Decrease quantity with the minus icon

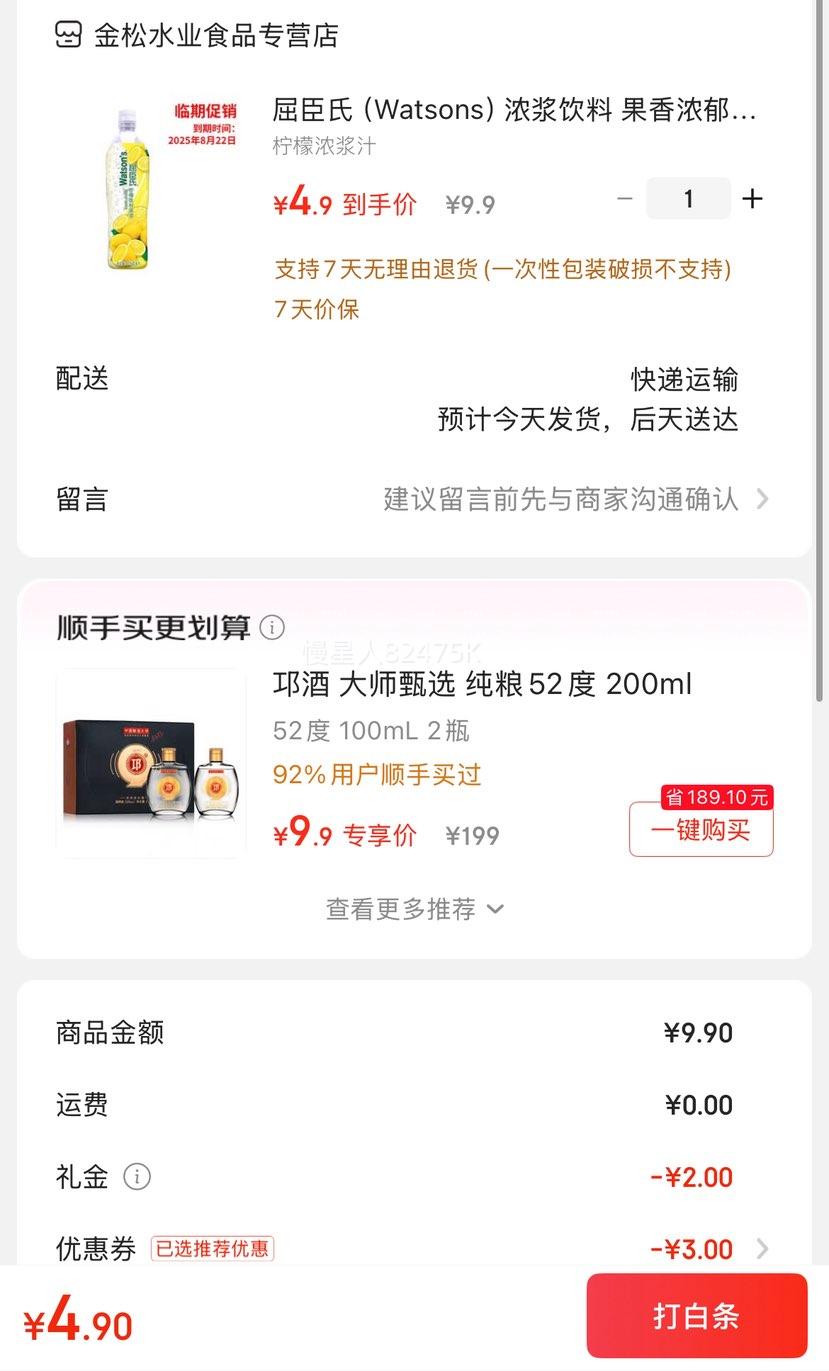624,198
